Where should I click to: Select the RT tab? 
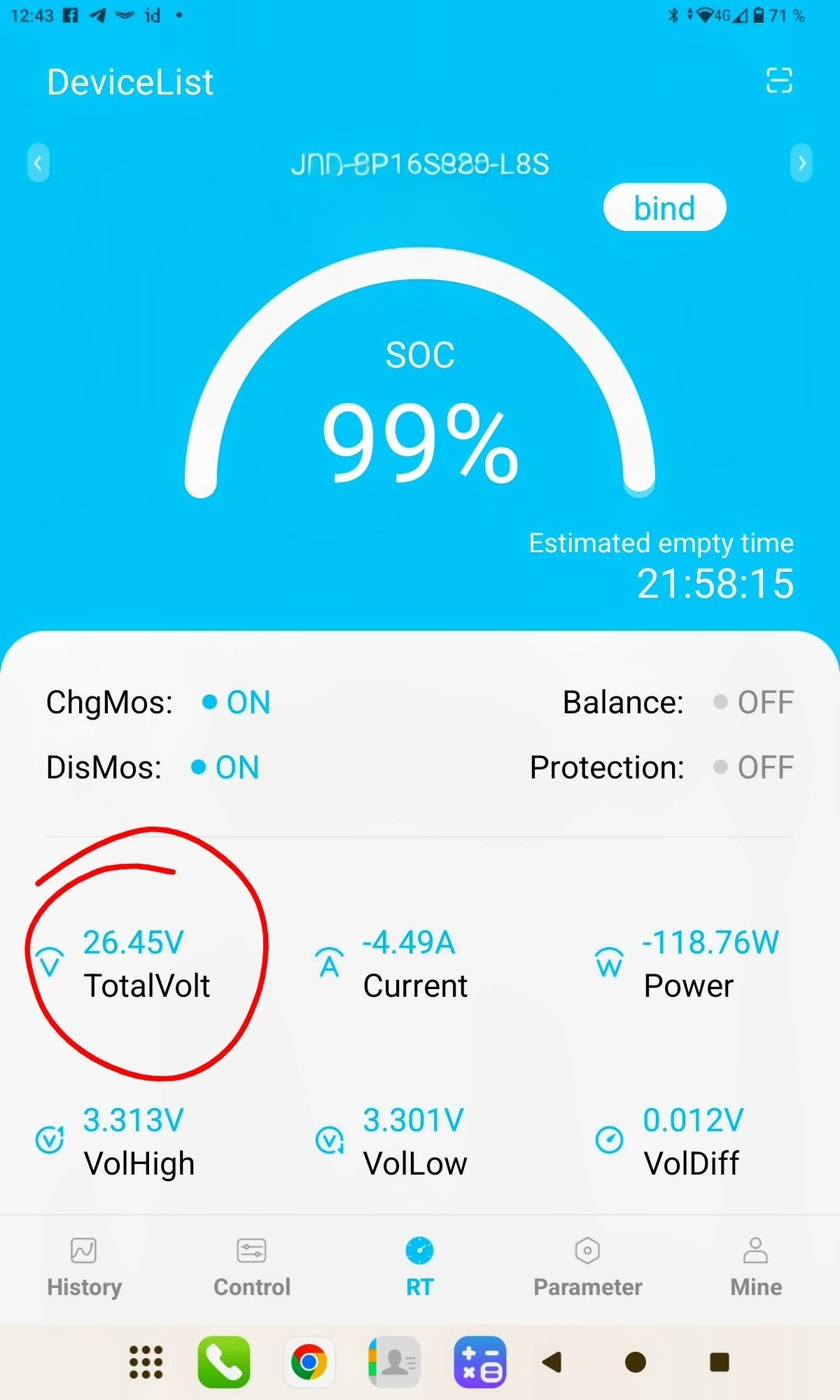[x=419, y=1267]
